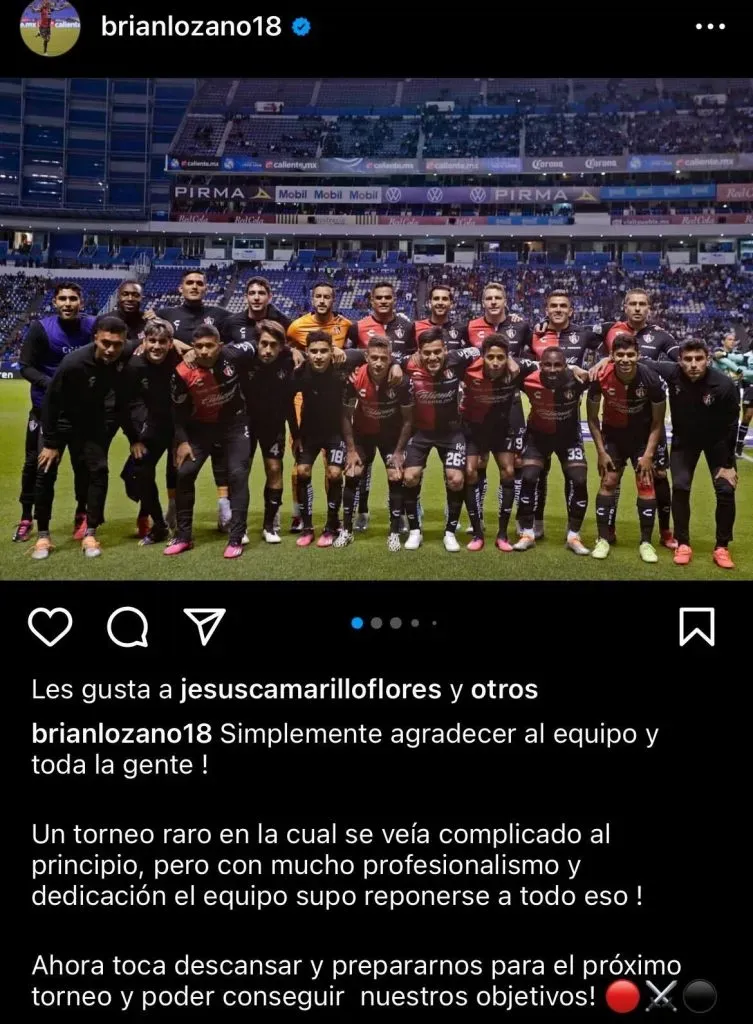Open the post's three-dot options menu
Screen dimensions: 753x1024
(x=709, y=27)
